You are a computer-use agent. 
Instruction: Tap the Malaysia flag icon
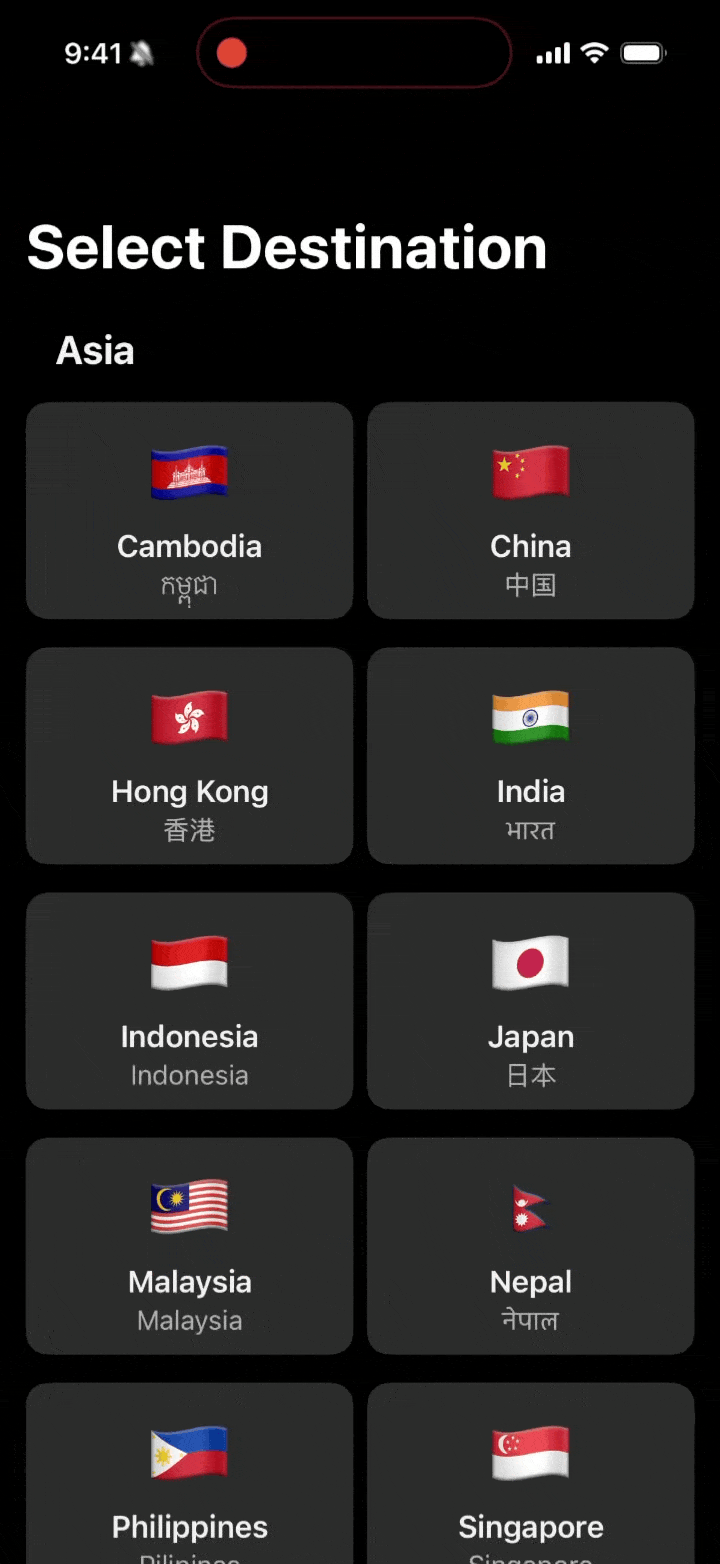tap(189, 1206)
